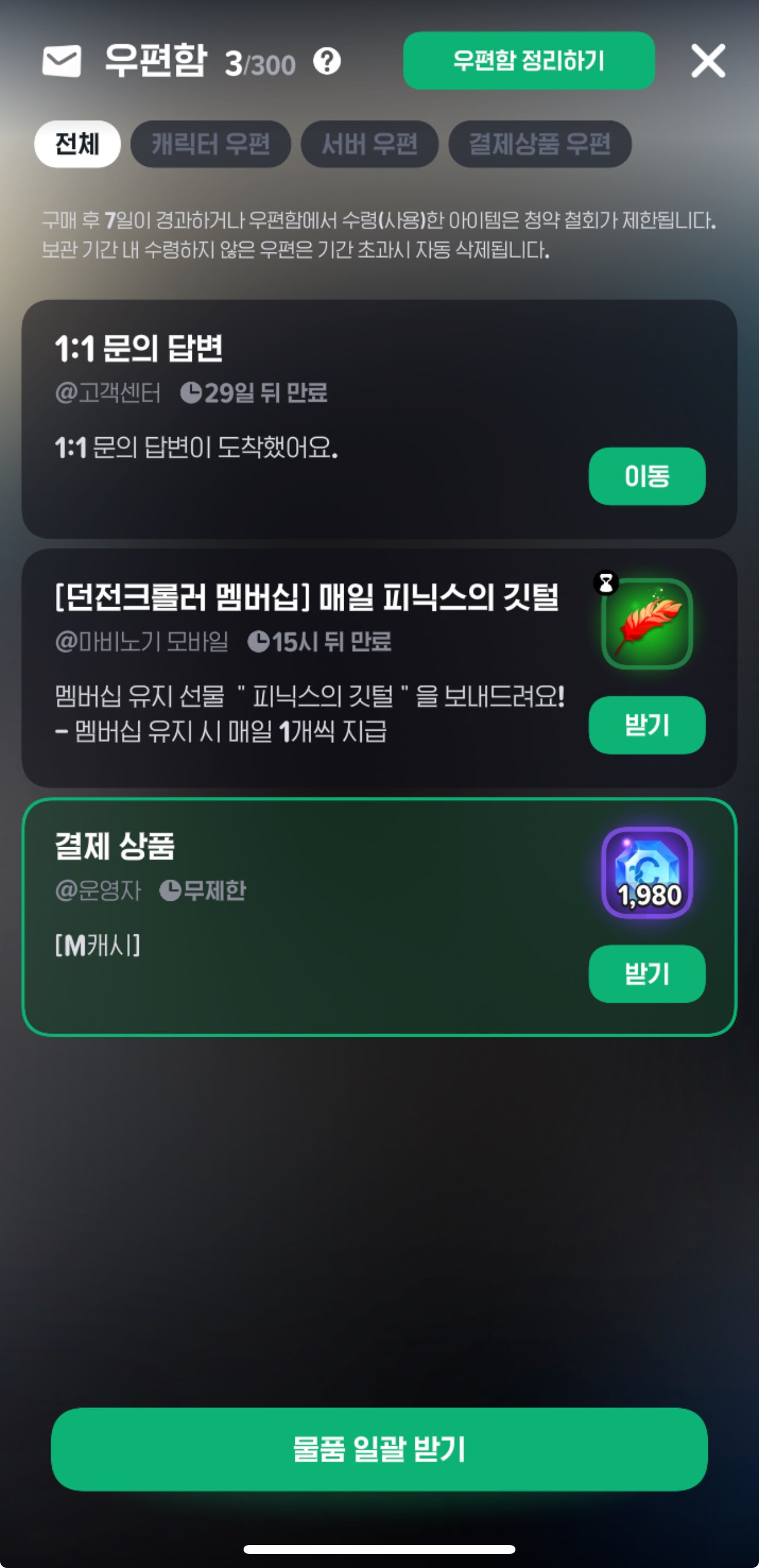Close the 우편함 mailbox screen
The height and width of the screenshot is (1568, 759).
[x=707, y=61]
